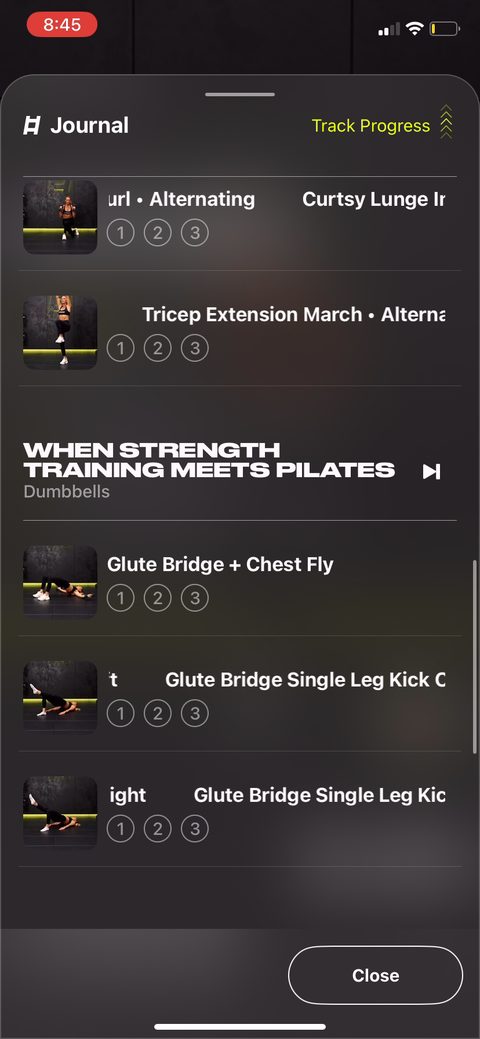Close the Journal sheet
The image size is (480, 1039).
click(375, 975)
